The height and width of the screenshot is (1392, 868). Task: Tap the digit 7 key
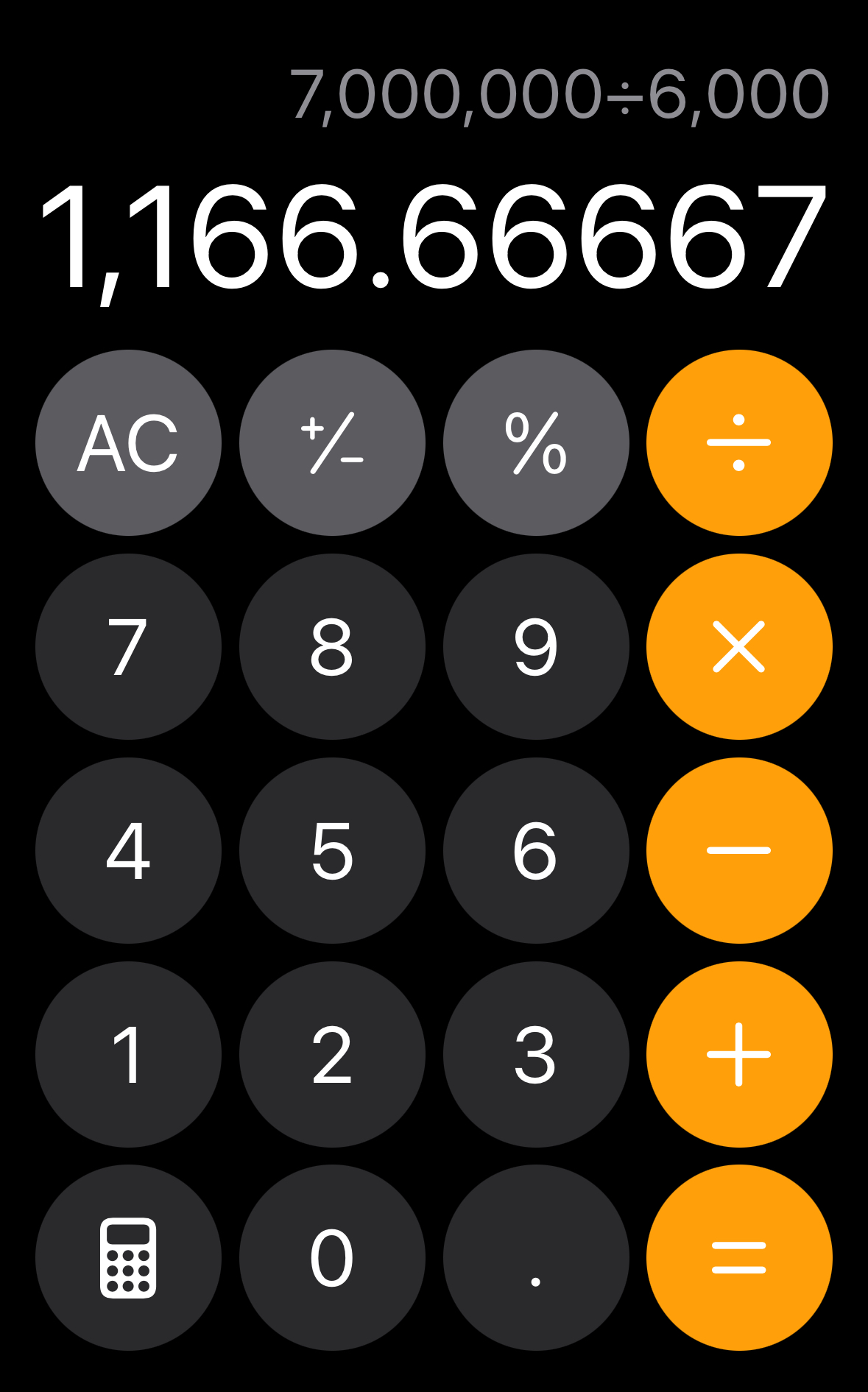click(128, 646)
